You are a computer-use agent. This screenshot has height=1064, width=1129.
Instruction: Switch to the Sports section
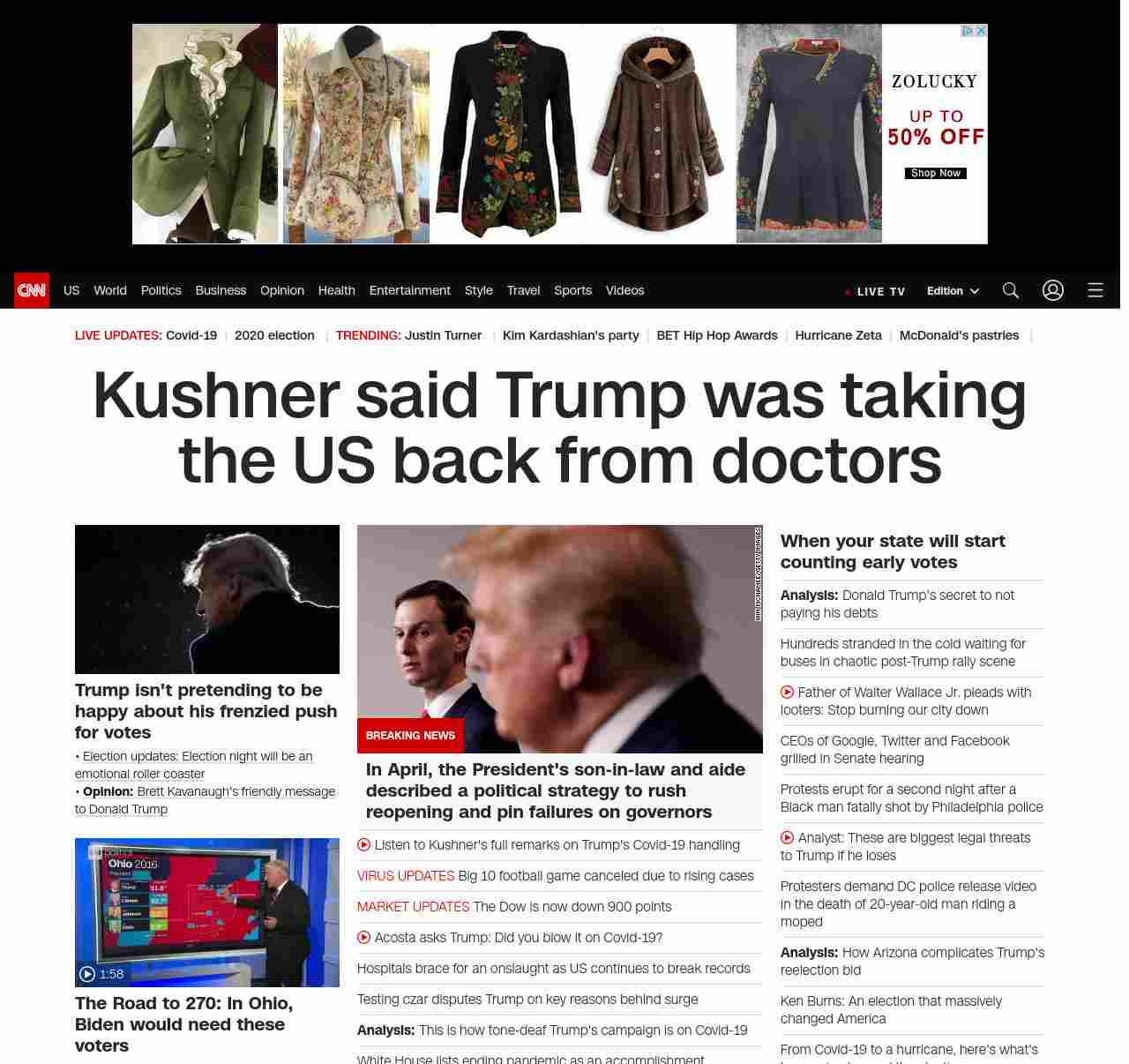[x=572, y=290]
